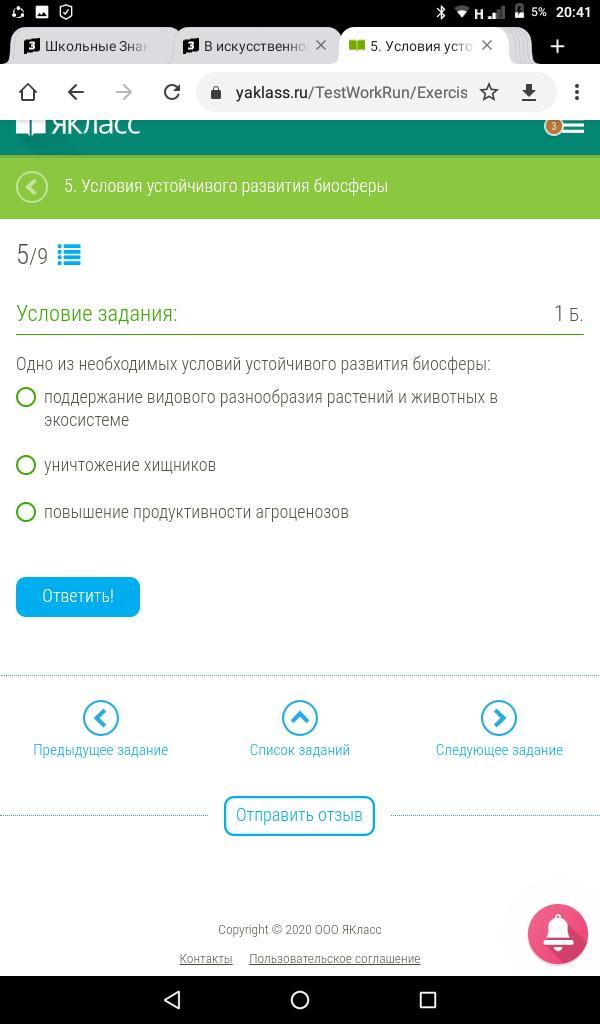Open the task list icon beside 5/9
Screen dimensions: 600x1024
(x=69, y=255)
